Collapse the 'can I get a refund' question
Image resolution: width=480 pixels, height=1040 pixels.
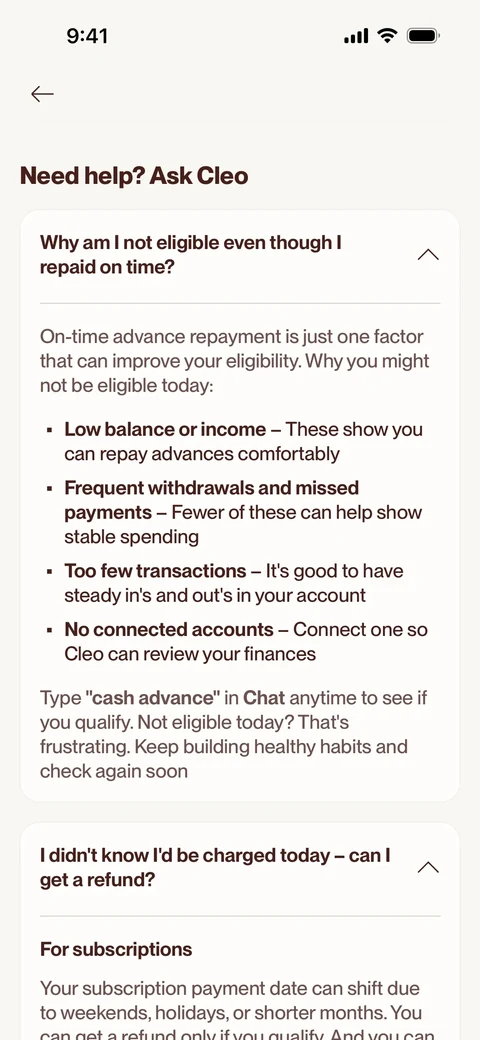tap(428, 868)
